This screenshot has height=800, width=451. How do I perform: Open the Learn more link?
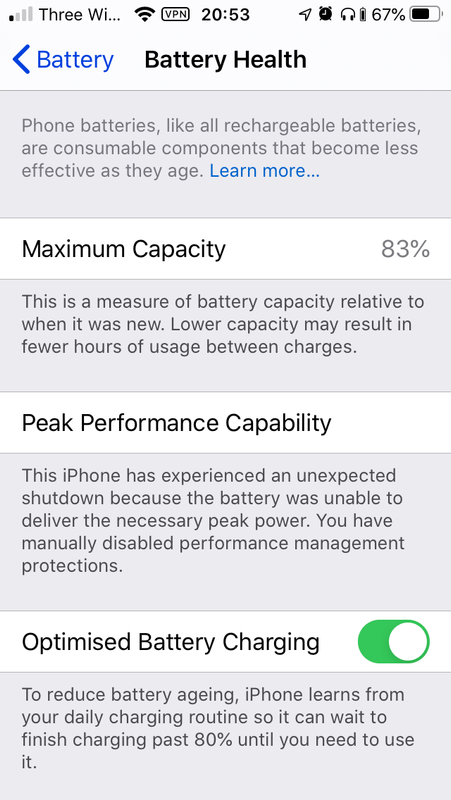click(265, 171)
